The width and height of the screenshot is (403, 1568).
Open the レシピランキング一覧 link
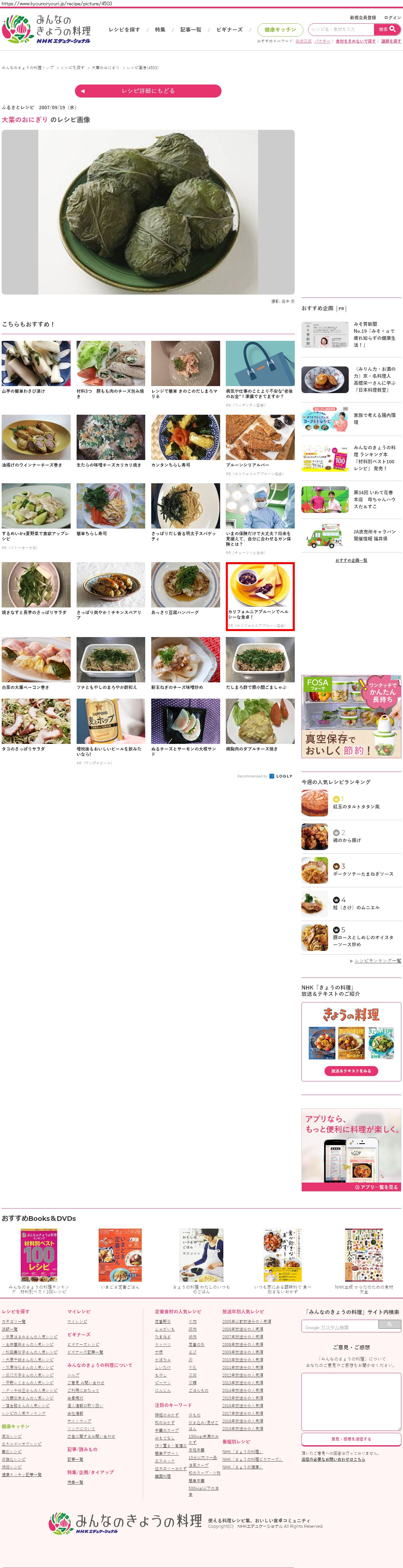coord(377,961)
